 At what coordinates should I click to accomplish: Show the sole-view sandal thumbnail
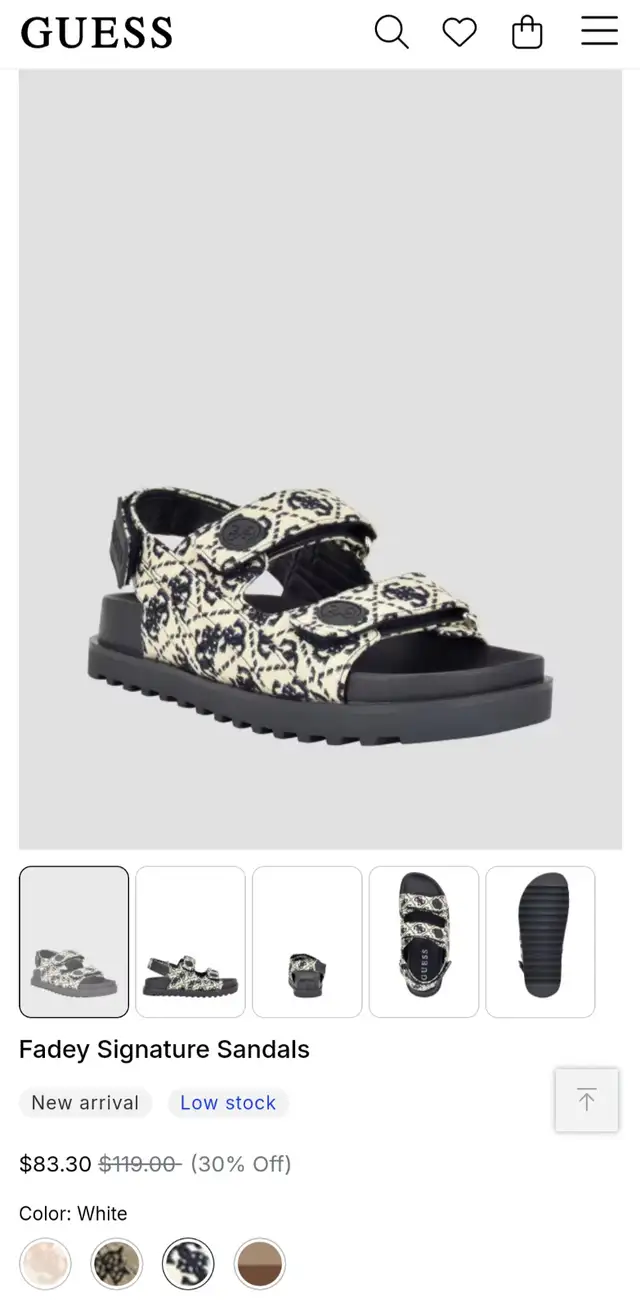pyautogui.click(x=540, y=941)
